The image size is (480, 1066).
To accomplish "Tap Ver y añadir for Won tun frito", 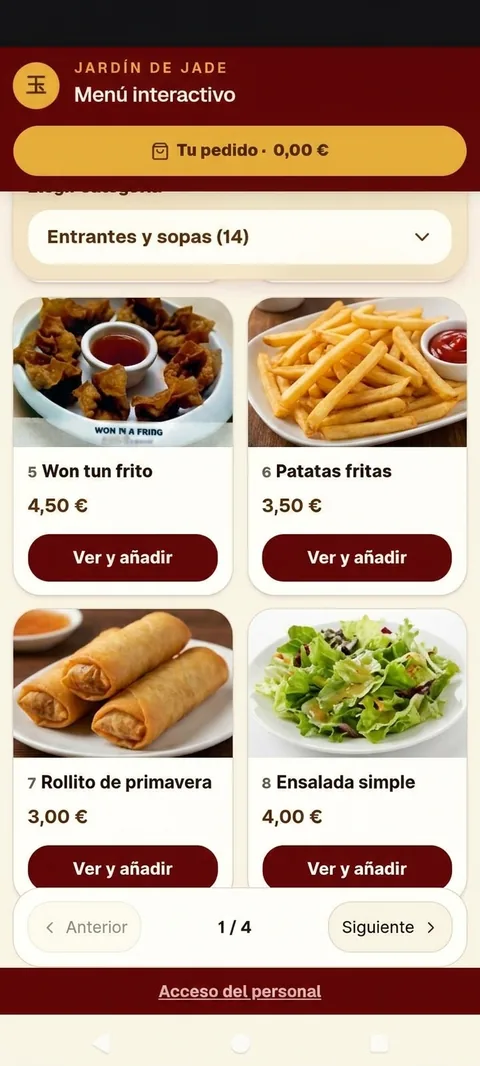I will pos(123,557).
